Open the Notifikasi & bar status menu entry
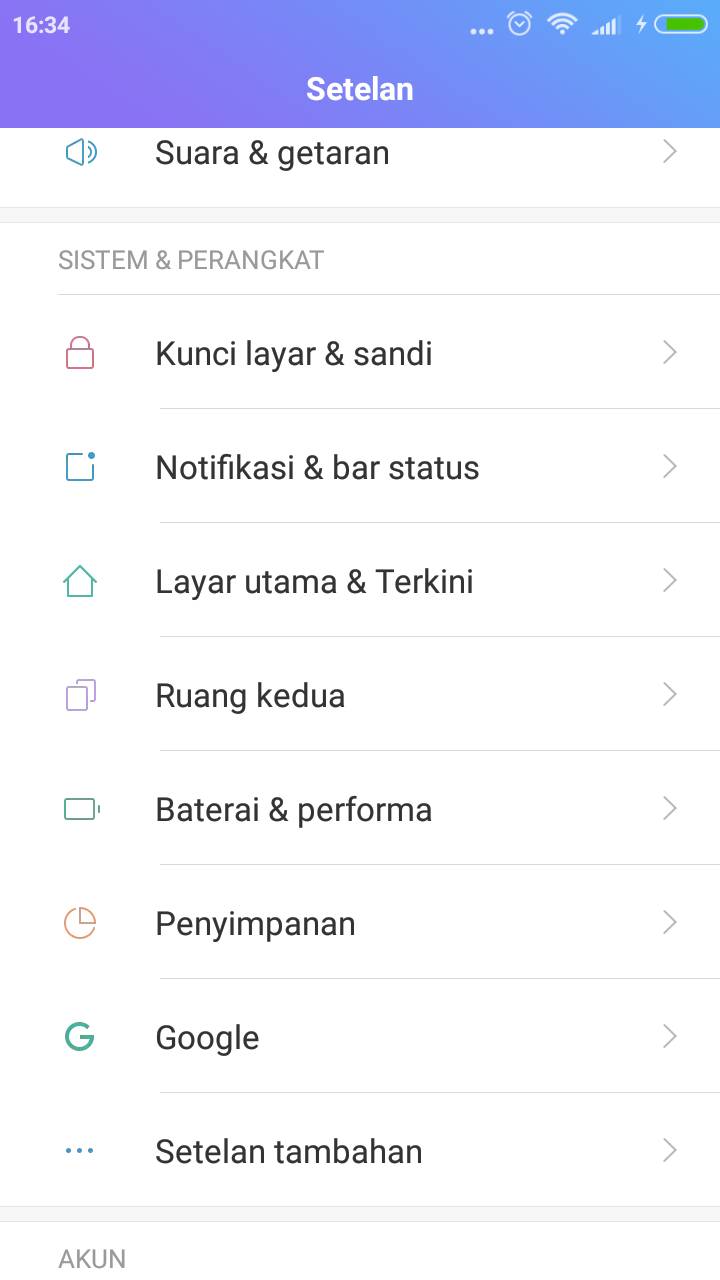Image resolution: width=720 pixels, height=1280 pixels. (360, 467)
